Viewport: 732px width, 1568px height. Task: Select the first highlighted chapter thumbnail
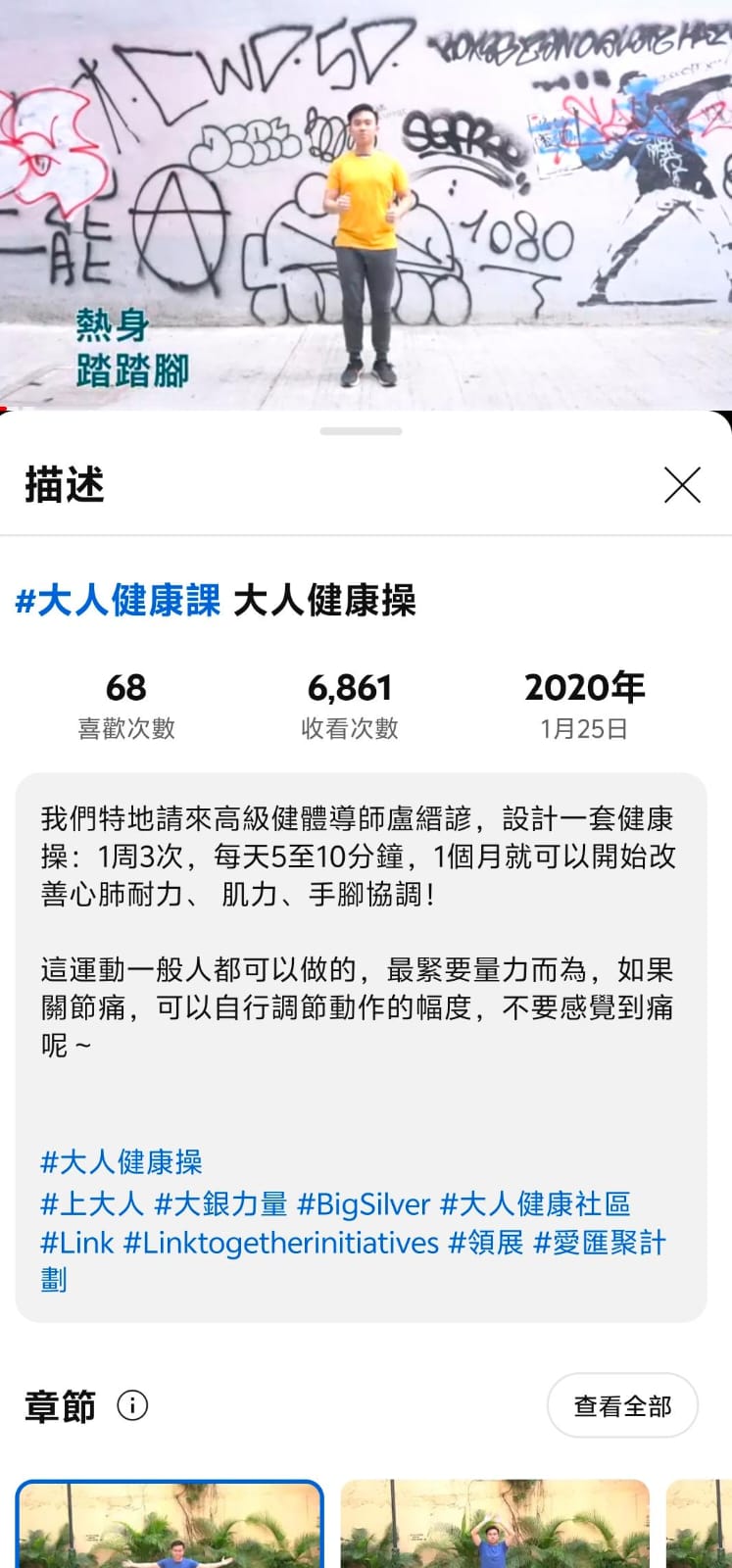(170, 1525)
